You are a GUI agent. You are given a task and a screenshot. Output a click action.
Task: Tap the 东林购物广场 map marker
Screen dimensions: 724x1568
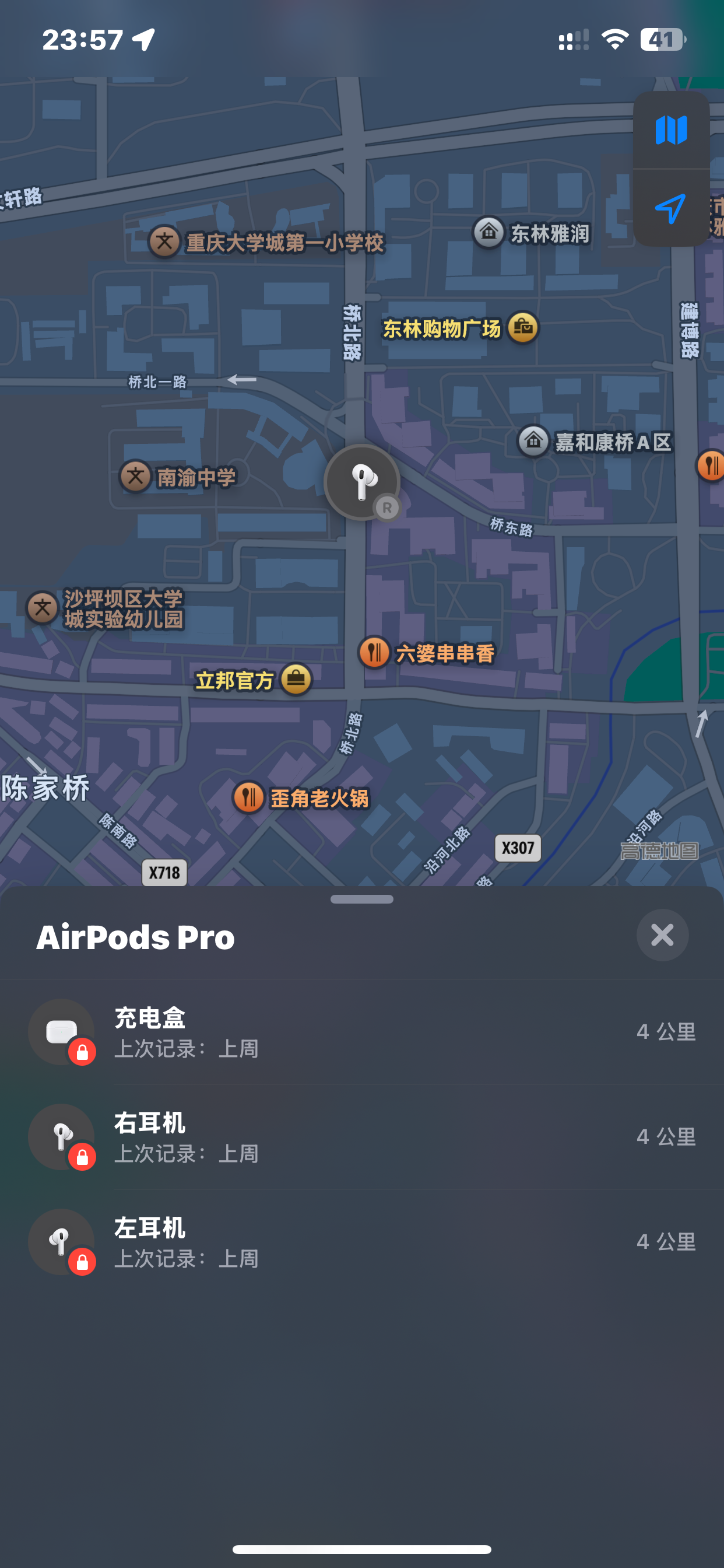click(x=523, y=327)
